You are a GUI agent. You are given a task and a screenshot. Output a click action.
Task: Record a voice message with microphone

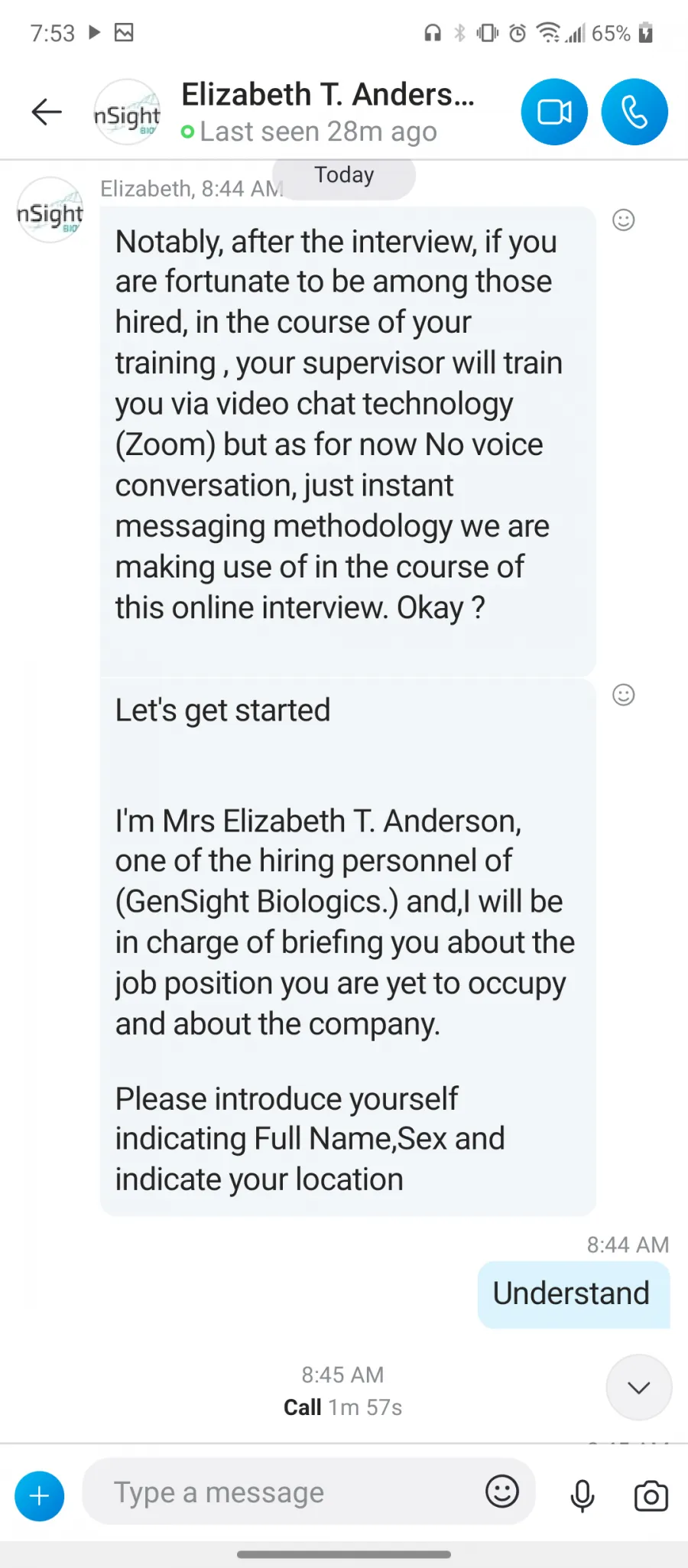583,1496
